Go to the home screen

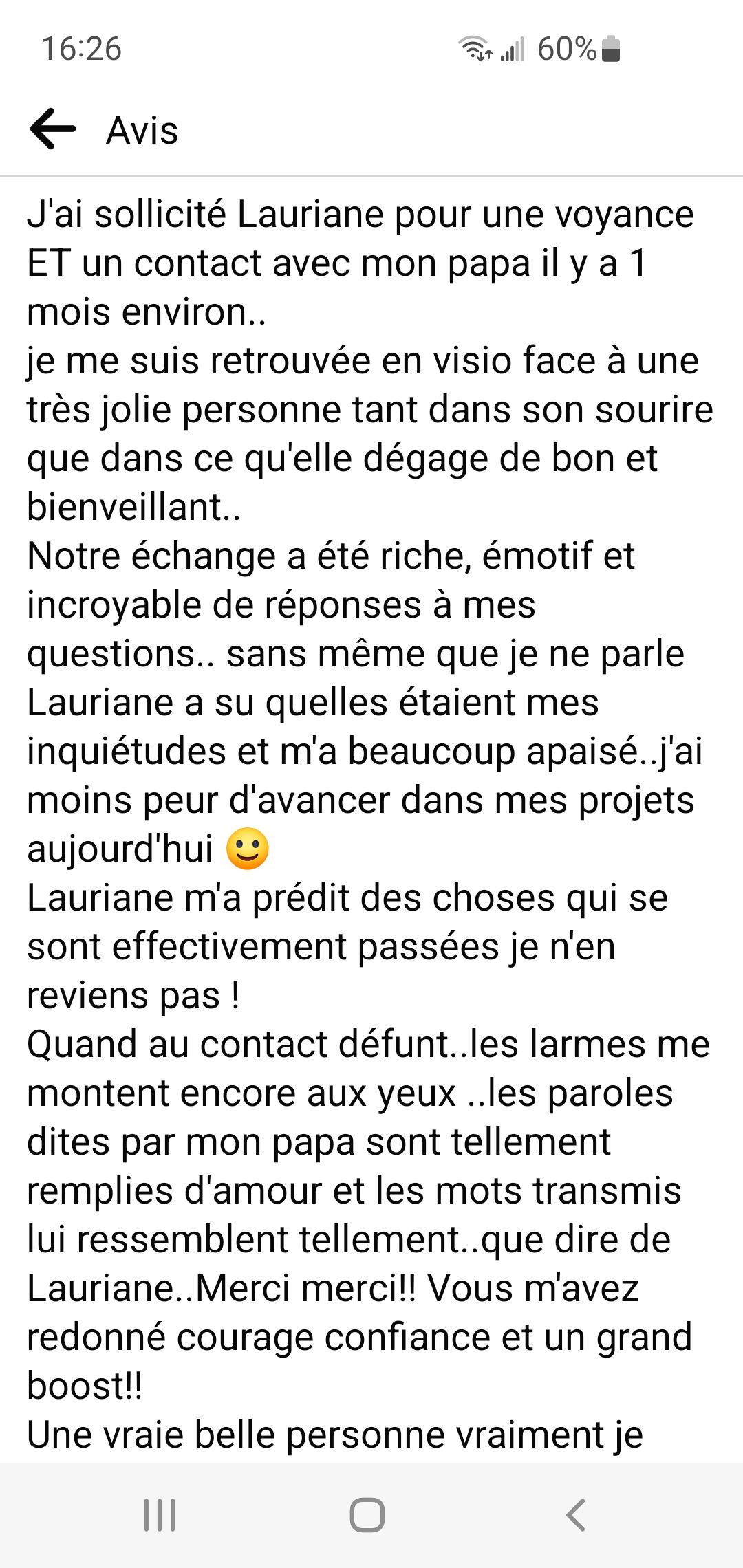point(367,1514)
